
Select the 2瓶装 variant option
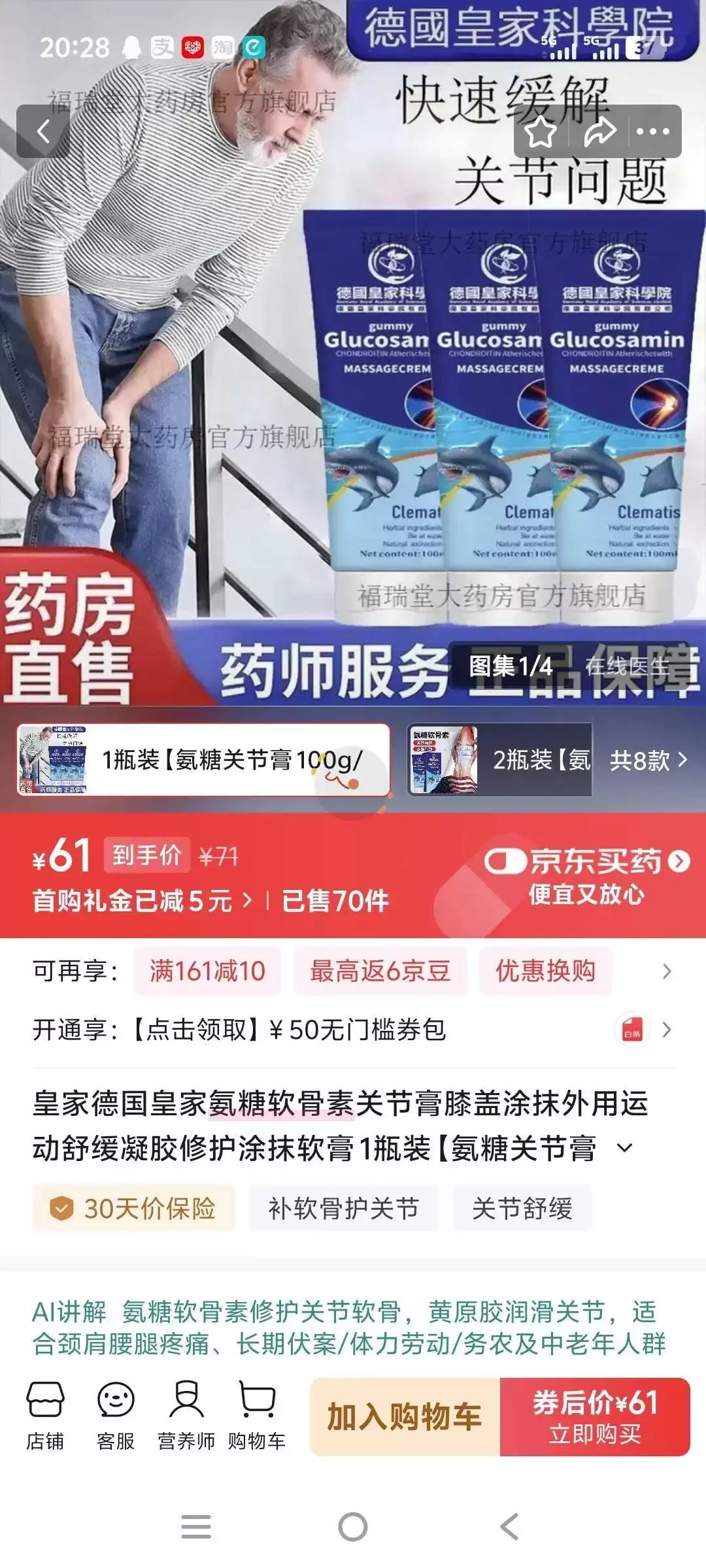(x=499, y=760)
